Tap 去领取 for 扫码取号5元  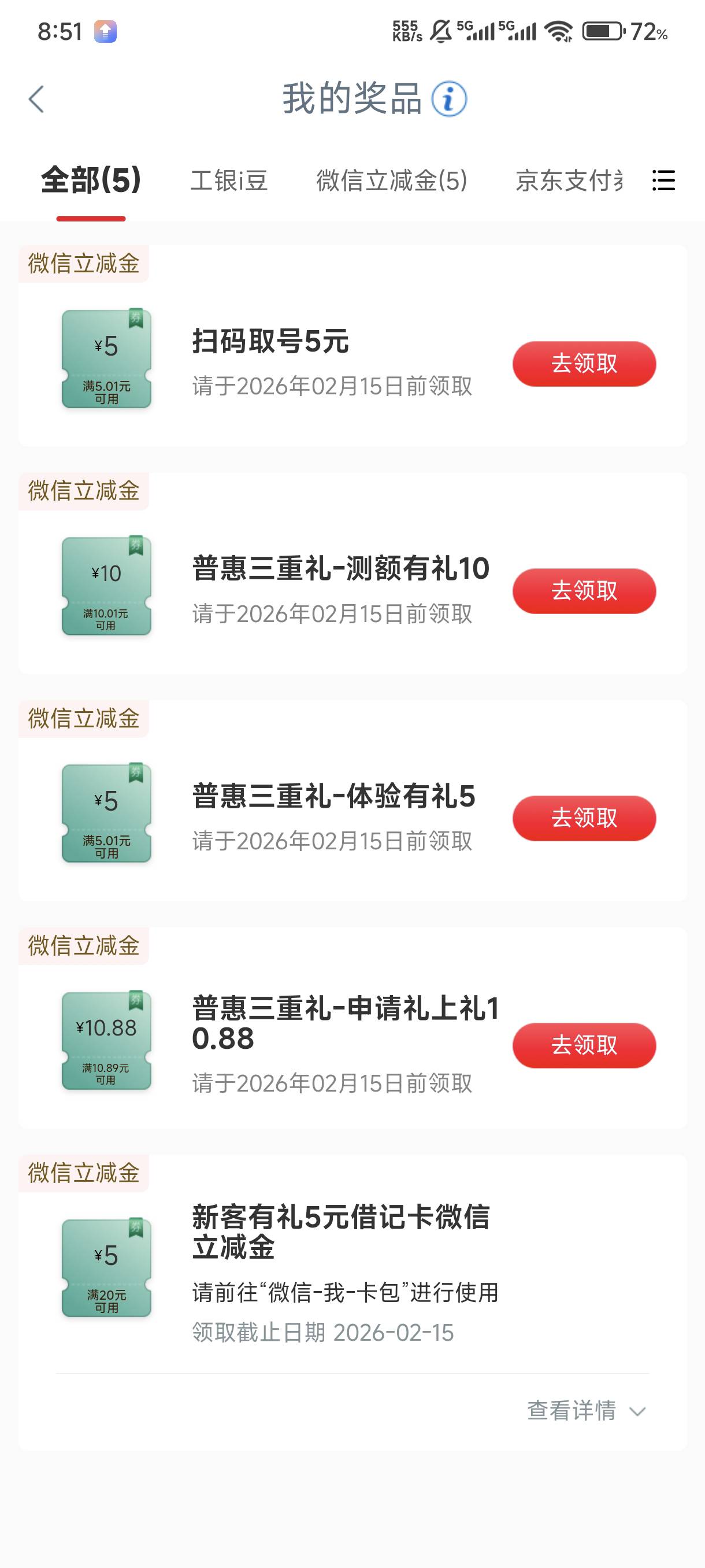tap(584, 364)
